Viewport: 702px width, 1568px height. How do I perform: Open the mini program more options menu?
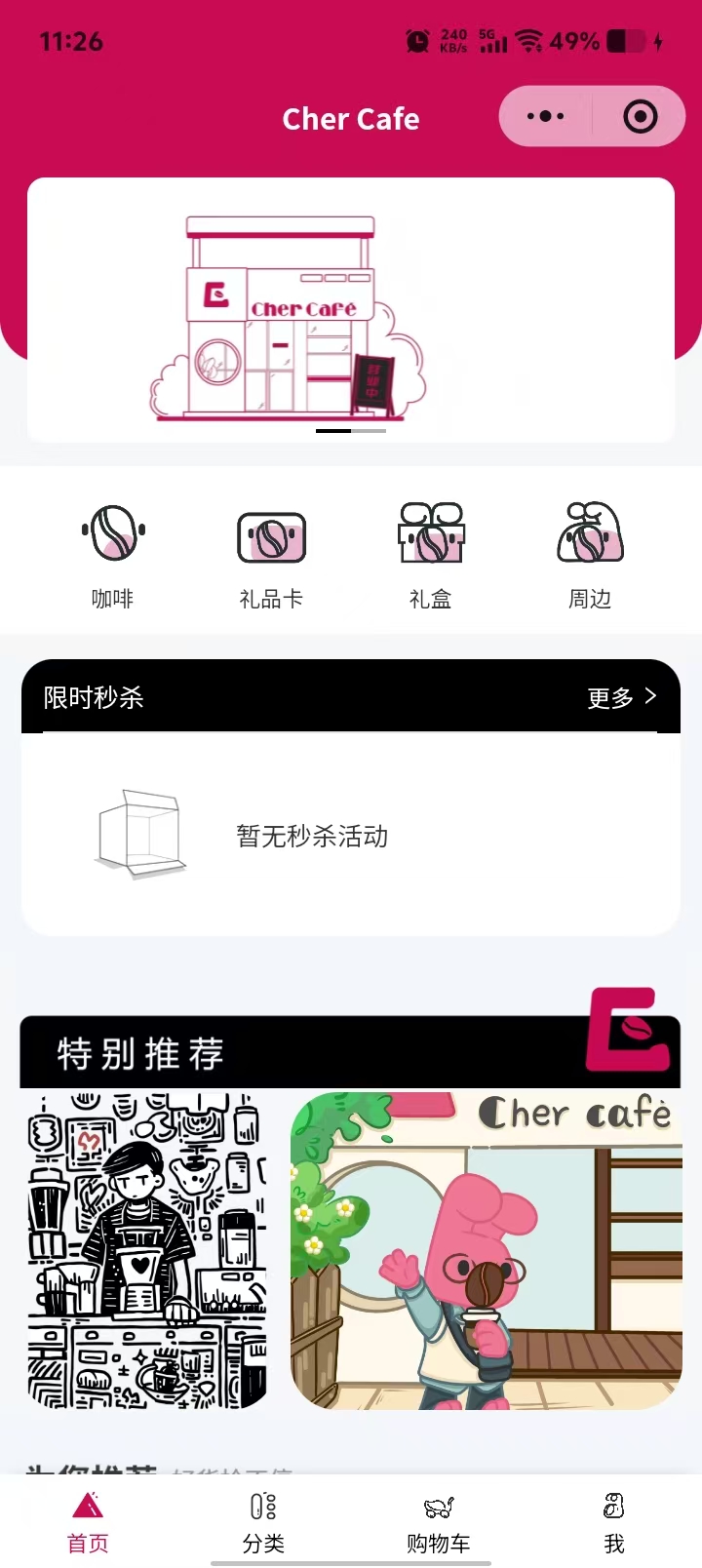point(545,117)
